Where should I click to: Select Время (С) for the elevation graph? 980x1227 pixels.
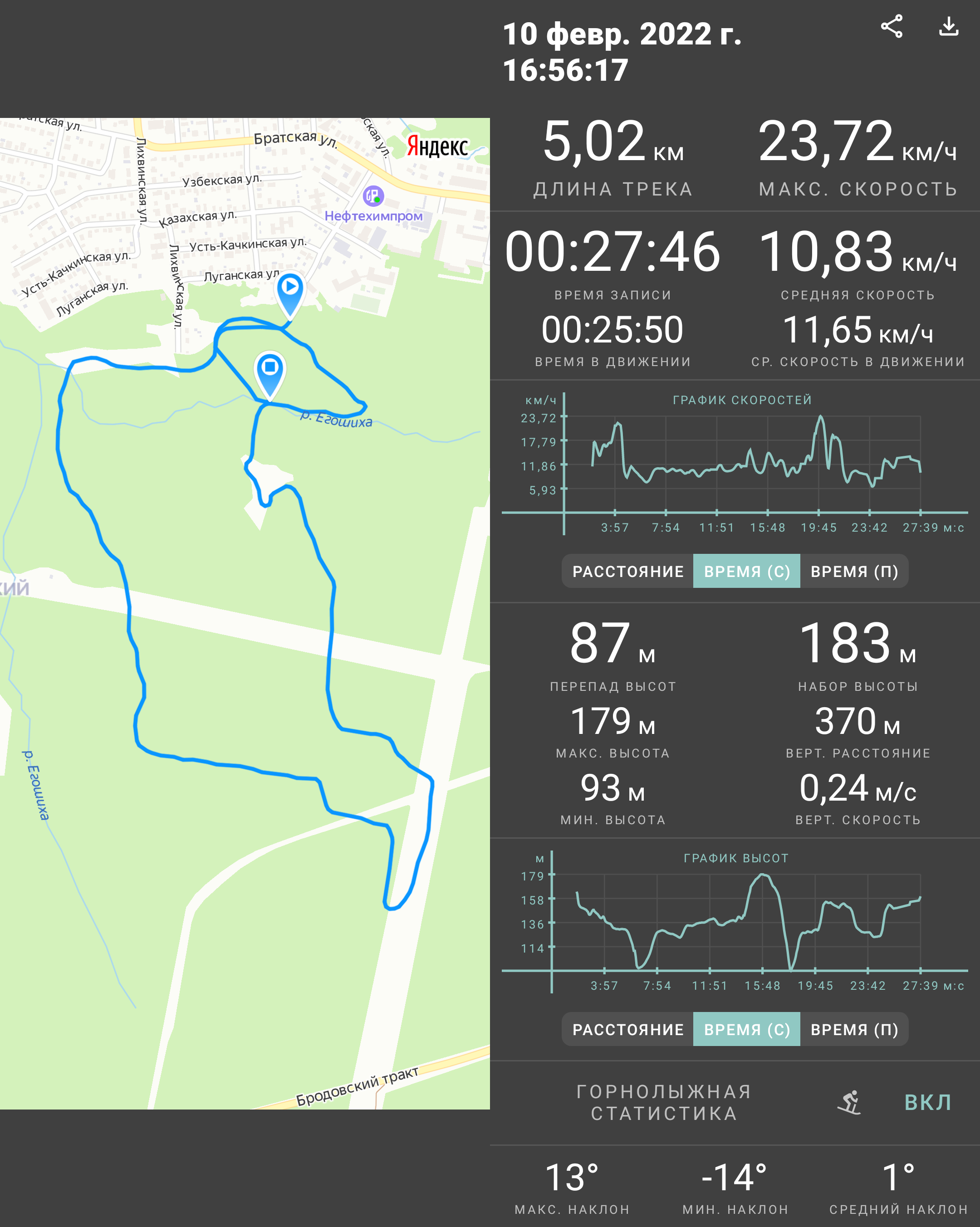[x=747, y=1029]
